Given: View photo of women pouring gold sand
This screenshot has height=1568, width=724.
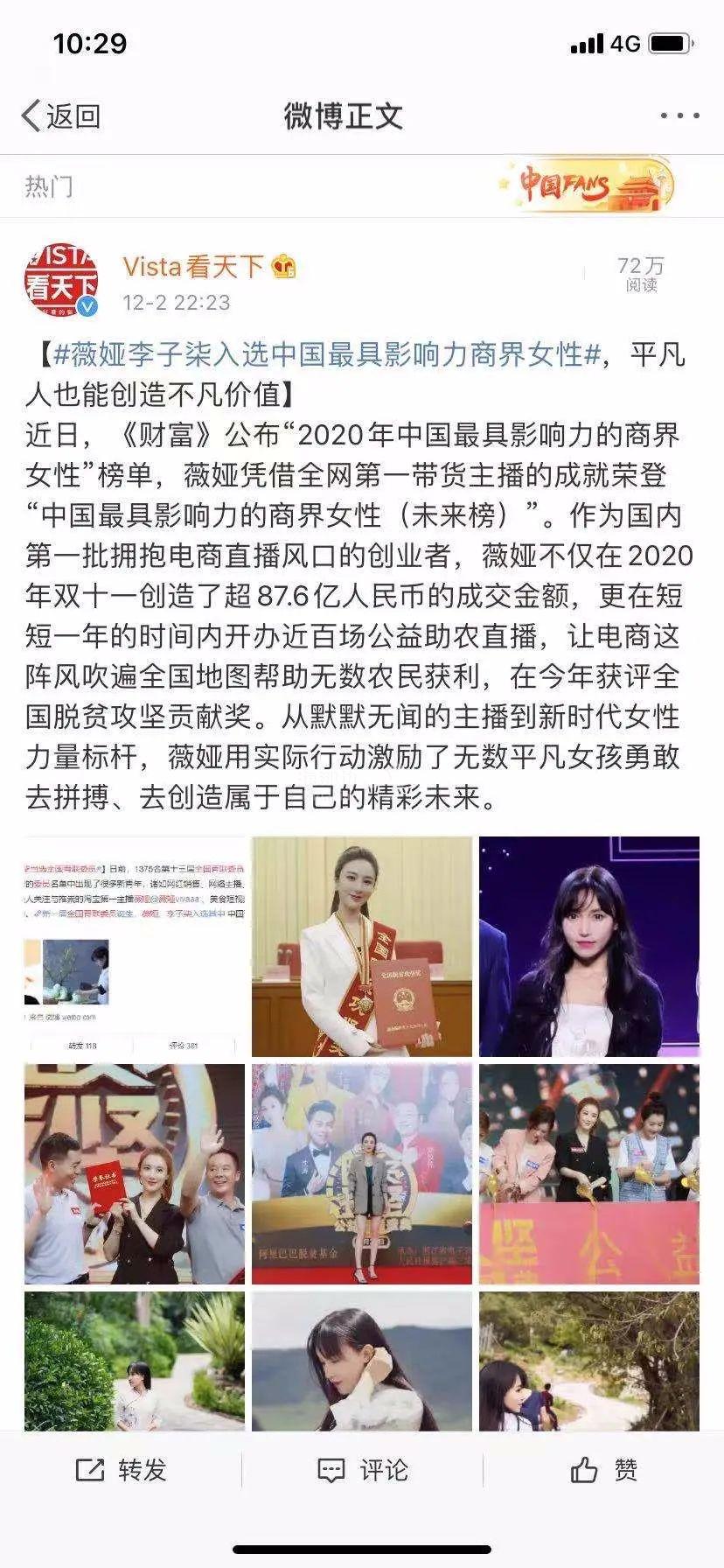Looking at the screenshot, I should 588,1173.
